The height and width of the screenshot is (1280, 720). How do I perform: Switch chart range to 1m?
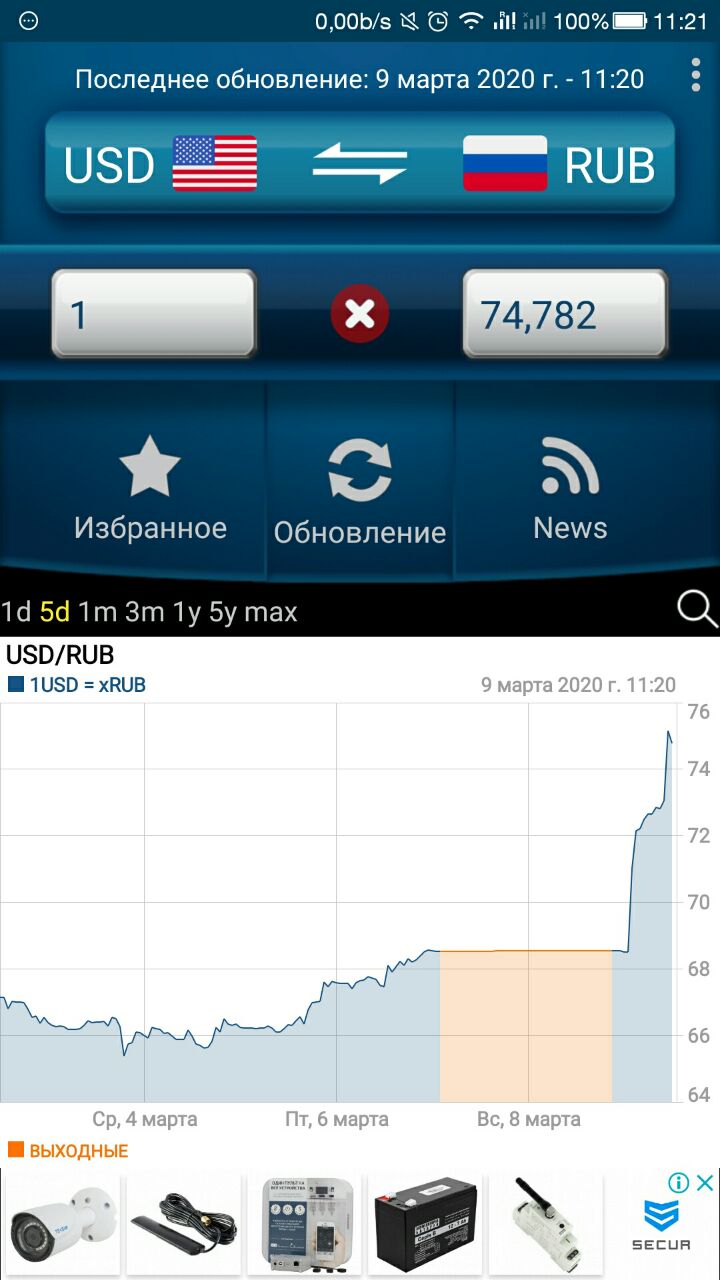click(x=98, y=611)
